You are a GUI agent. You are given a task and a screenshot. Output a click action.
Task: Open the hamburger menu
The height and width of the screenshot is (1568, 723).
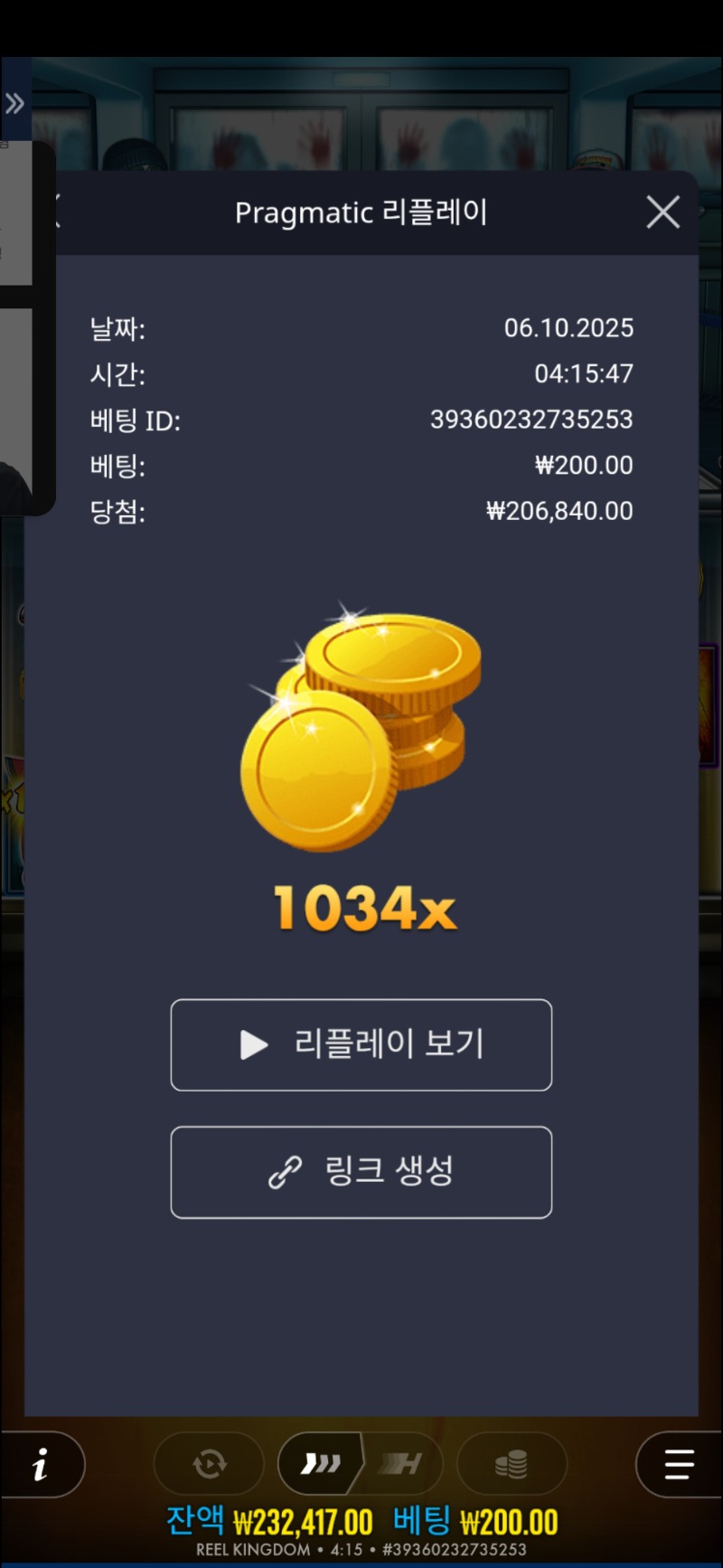click(x=678, y=1464)
